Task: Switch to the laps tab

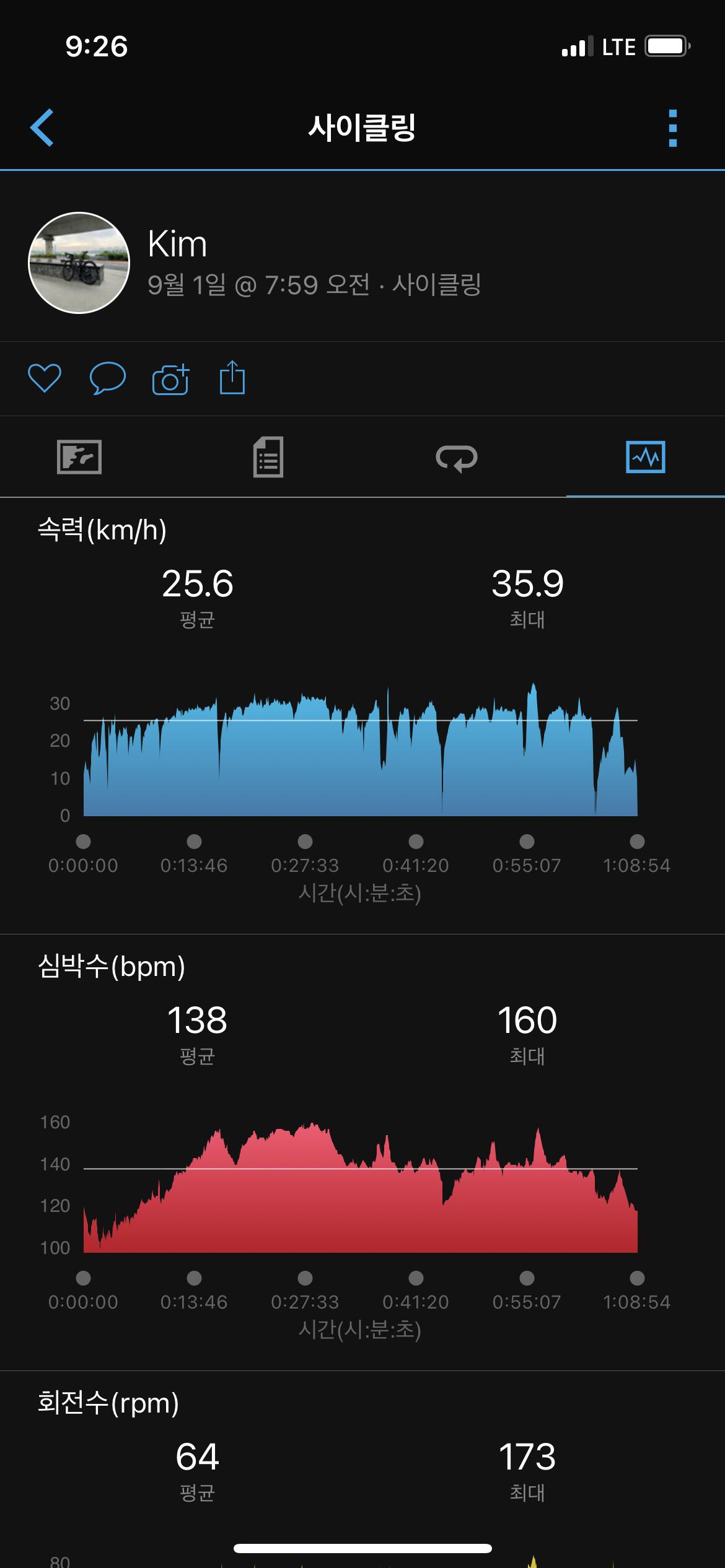Action: (457, 458)
